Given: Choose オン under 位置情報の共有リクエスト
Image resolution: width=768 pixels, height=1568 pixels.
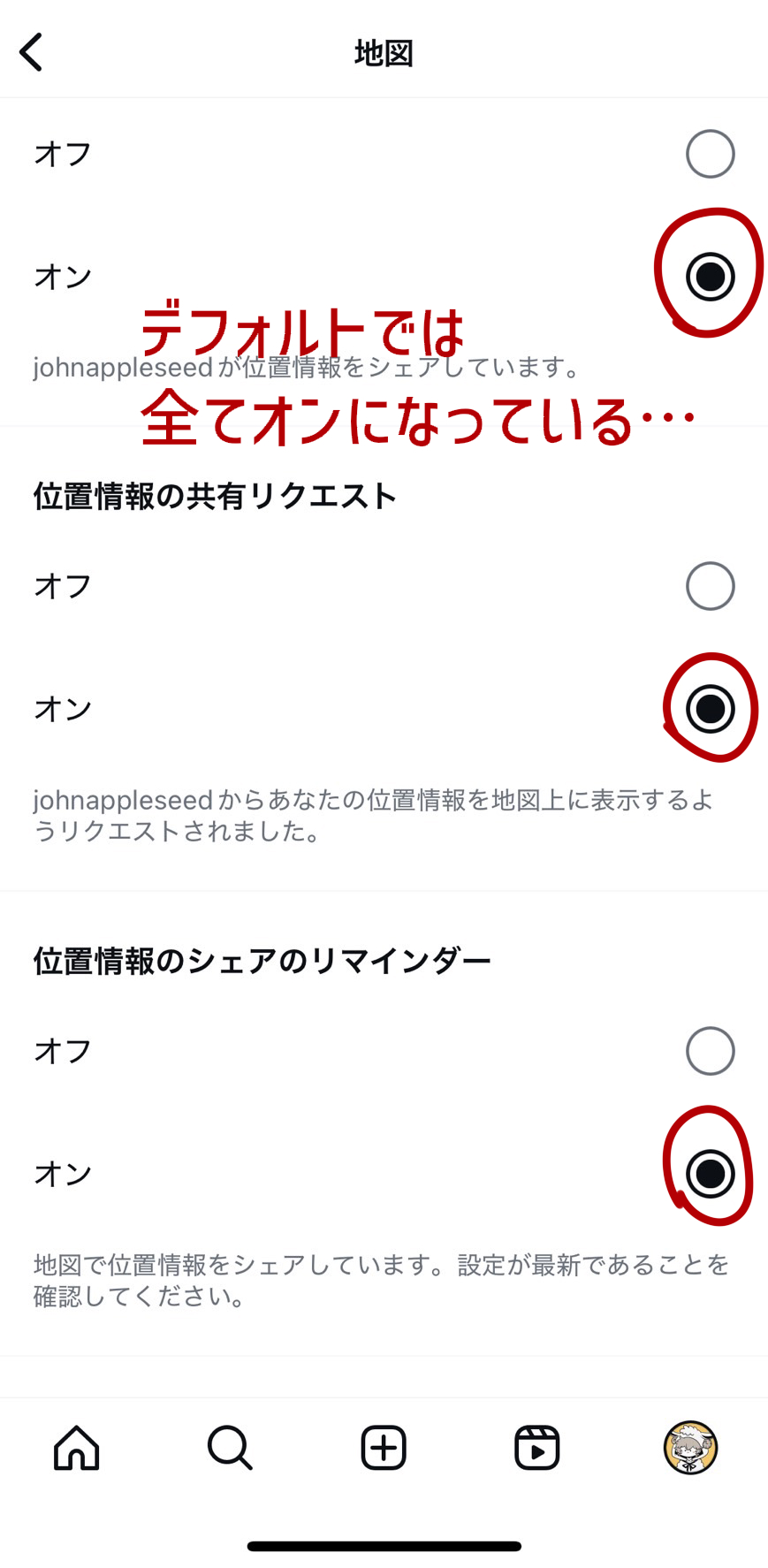Looking at the screenshot, I should [x=710, y=709].
